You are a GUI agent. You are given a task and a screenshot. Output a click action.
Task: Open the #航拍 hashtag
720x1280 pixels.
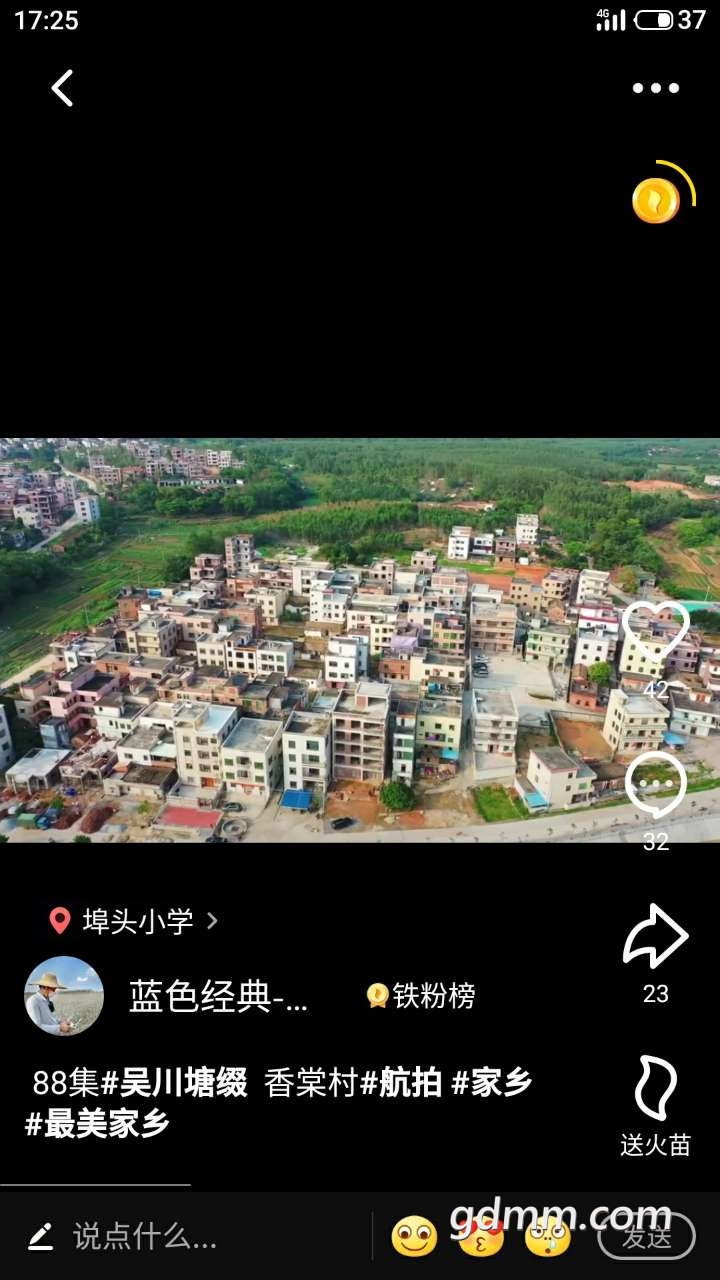[x=401, y=1083]
